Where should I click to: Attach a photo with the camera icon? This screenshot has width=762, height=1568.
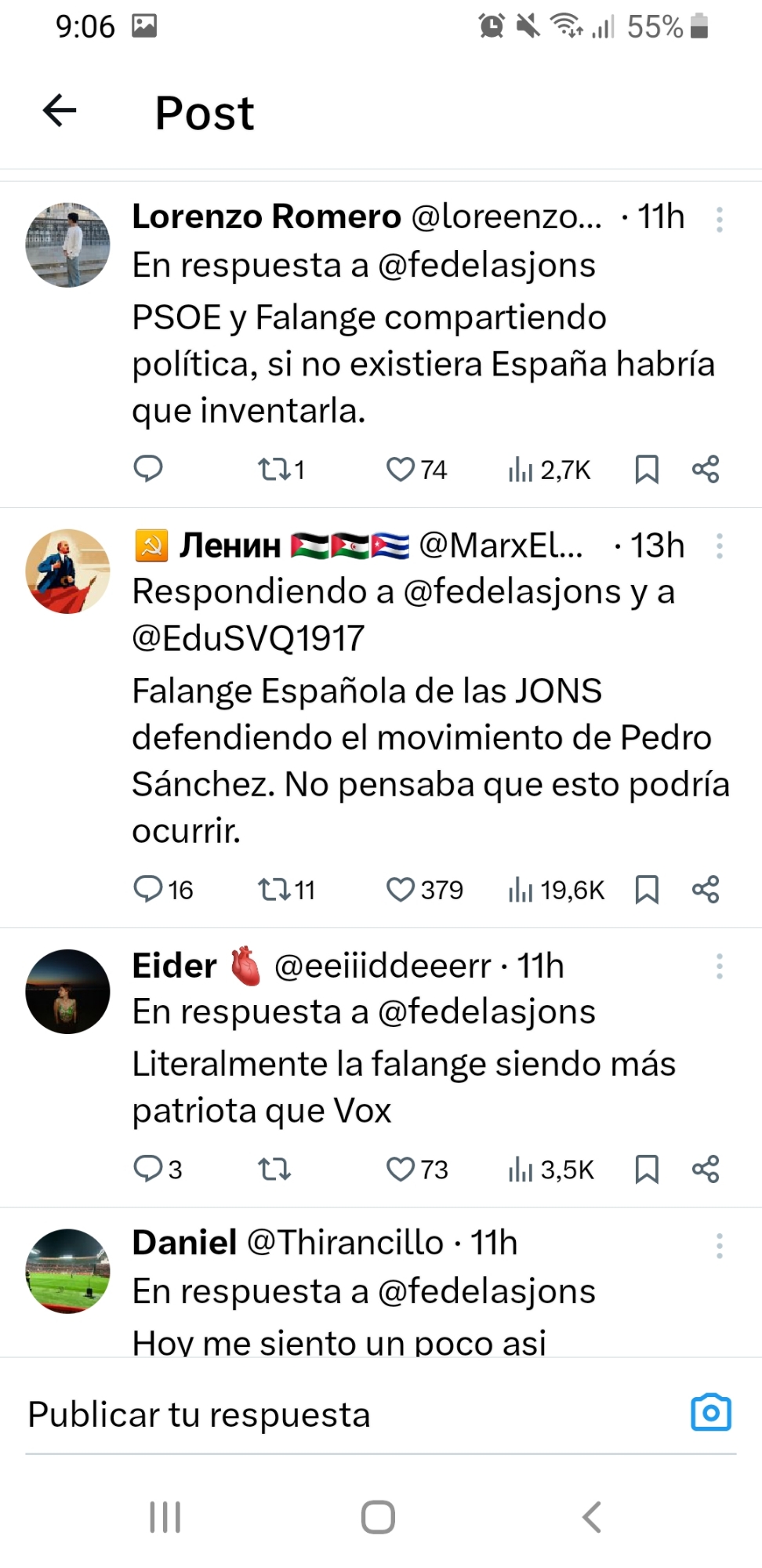tap(710, 1413)
